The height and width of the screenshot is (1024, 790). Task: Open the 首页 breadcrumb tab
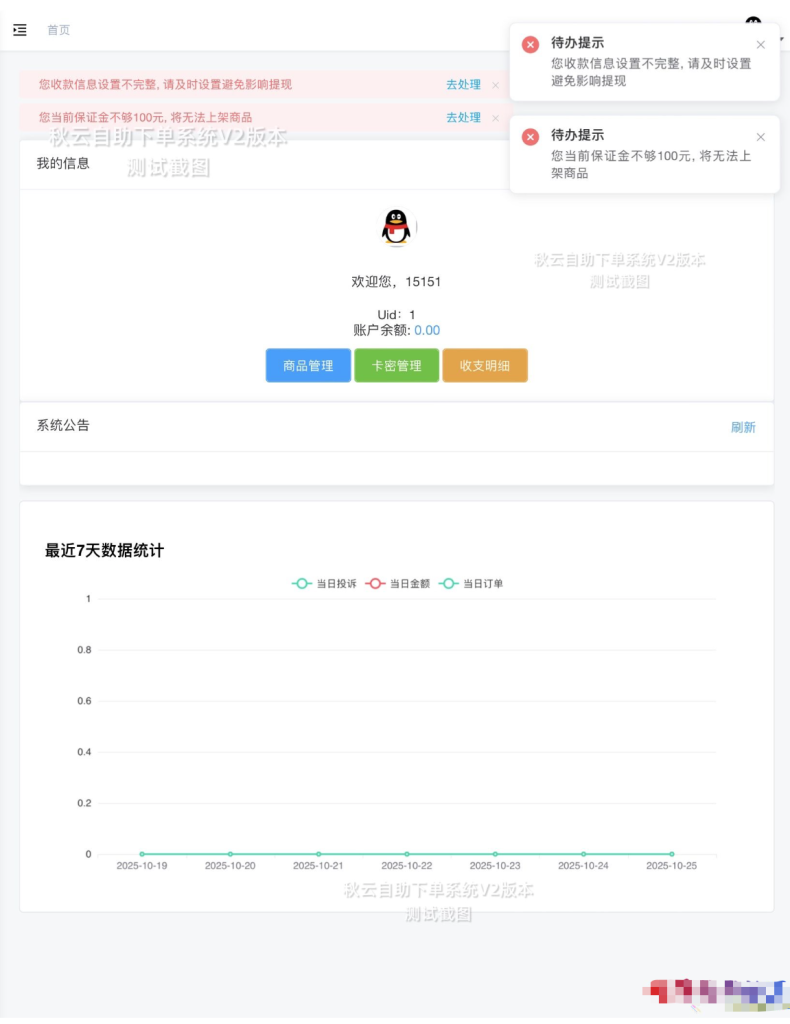[x=59, y=30]
